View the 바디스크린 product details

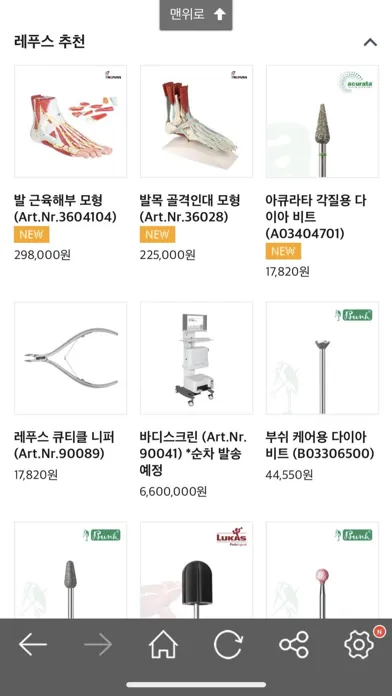click(196, 358)
